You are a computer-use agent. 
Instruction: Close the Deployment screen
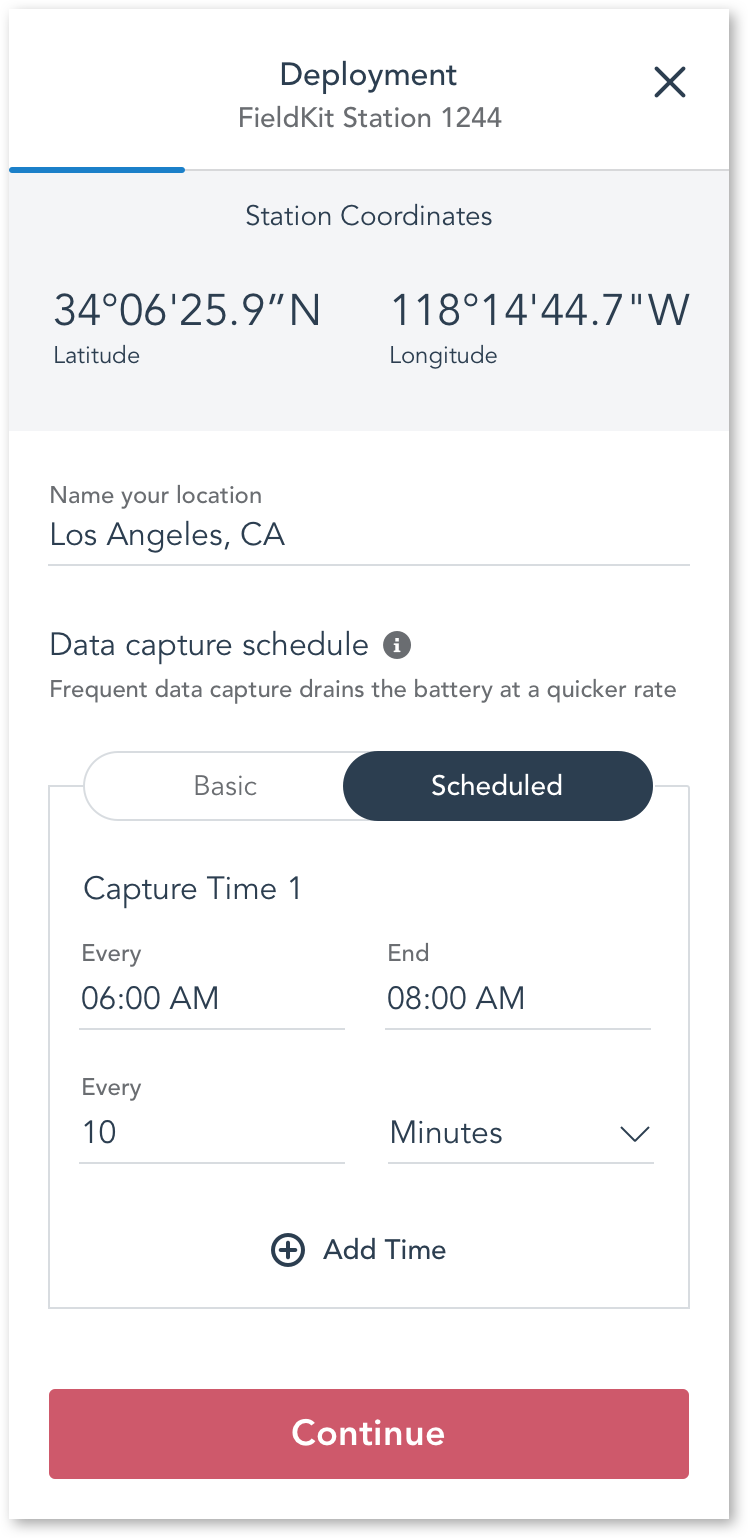pyautogui.click(x=669, y=82)
